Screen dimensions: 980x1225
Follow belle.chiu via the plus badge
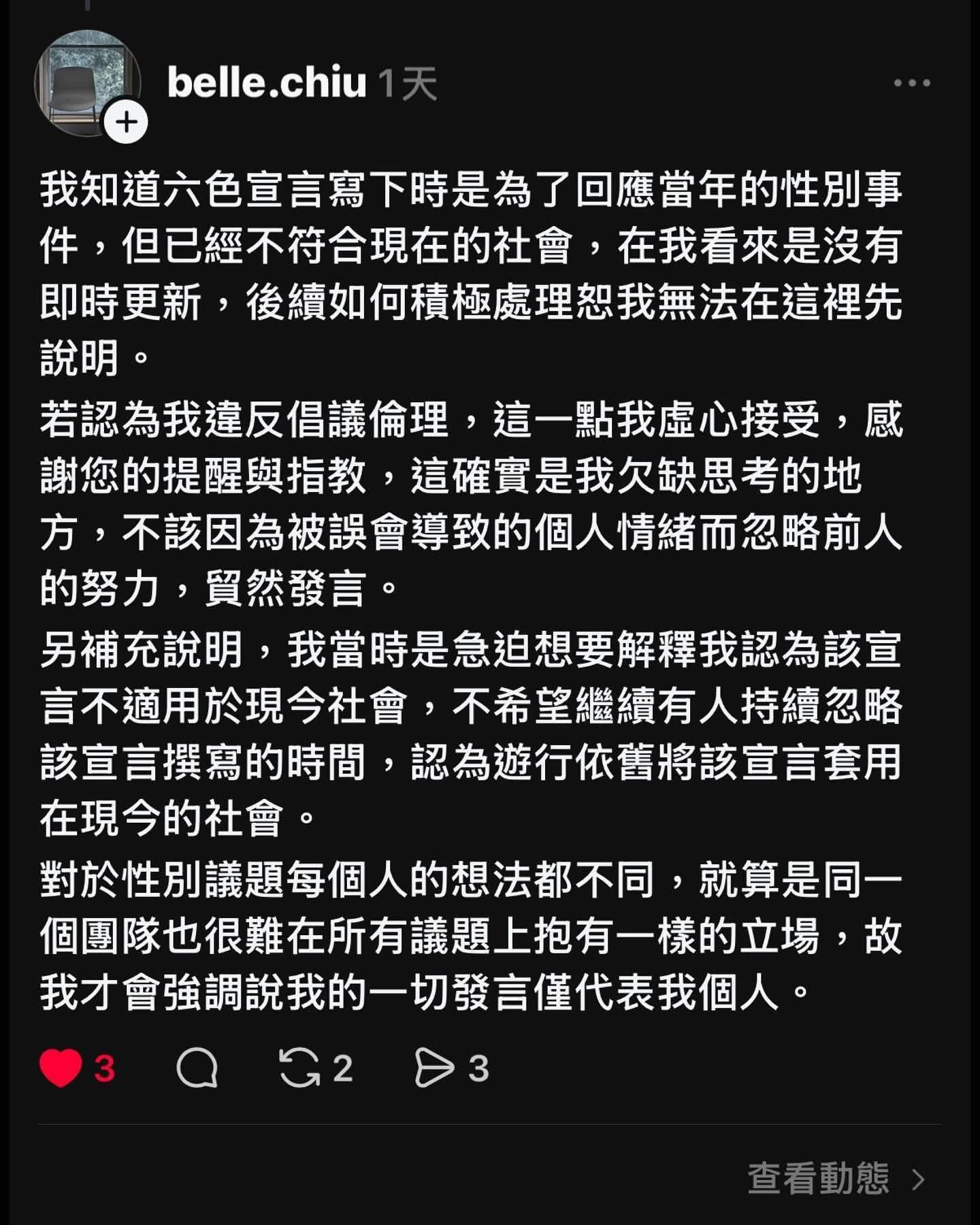(127, 122)
